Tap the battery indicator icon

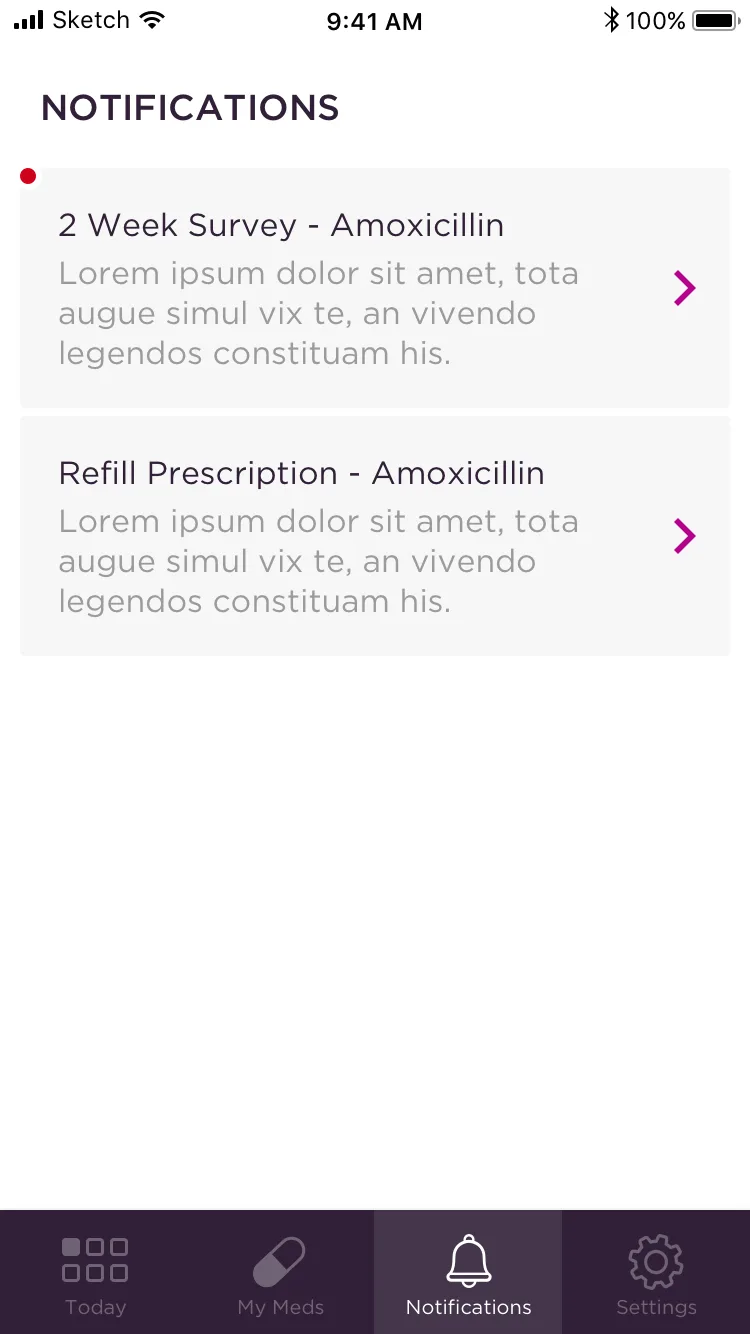pos(714,19)
